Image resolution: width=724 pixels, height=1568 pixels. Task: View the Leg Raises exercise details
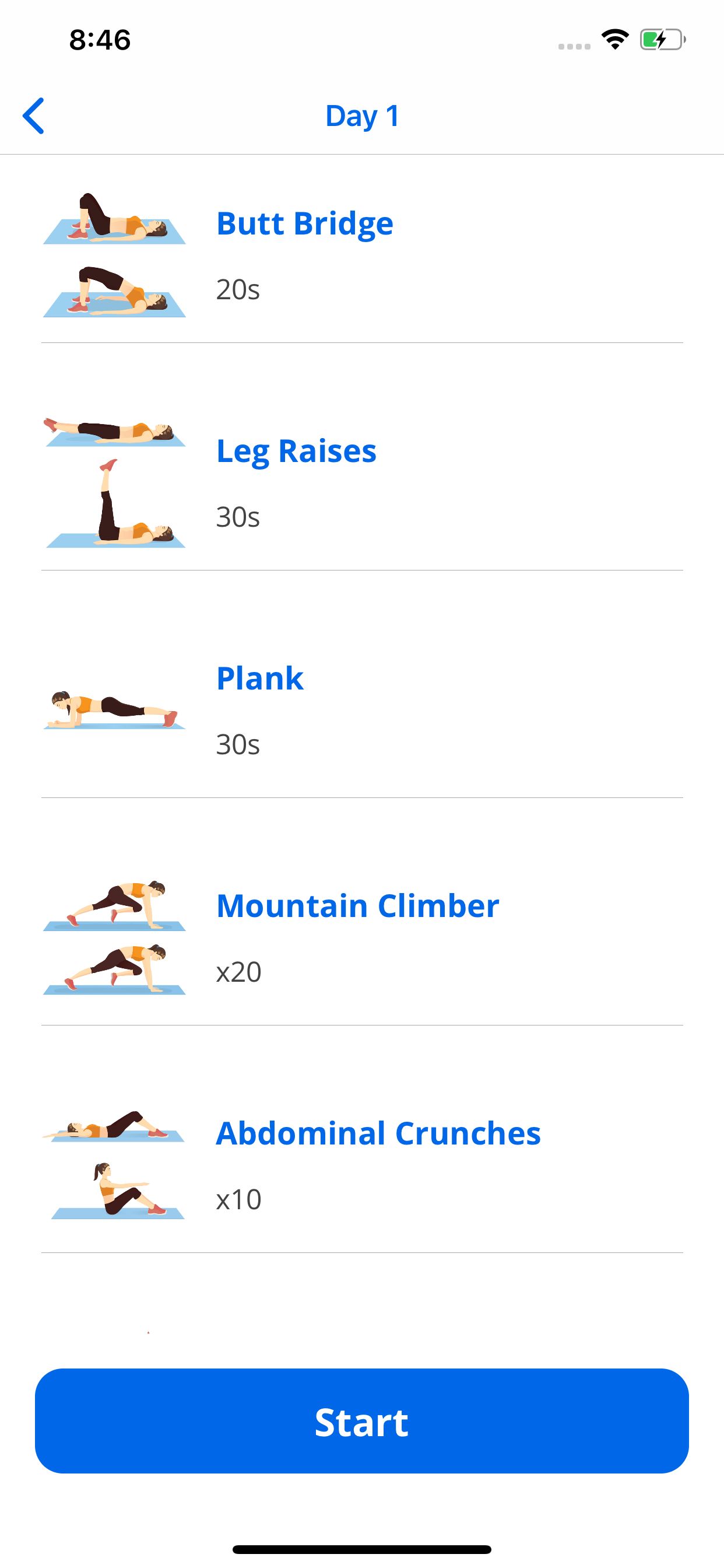pos(362,482)
